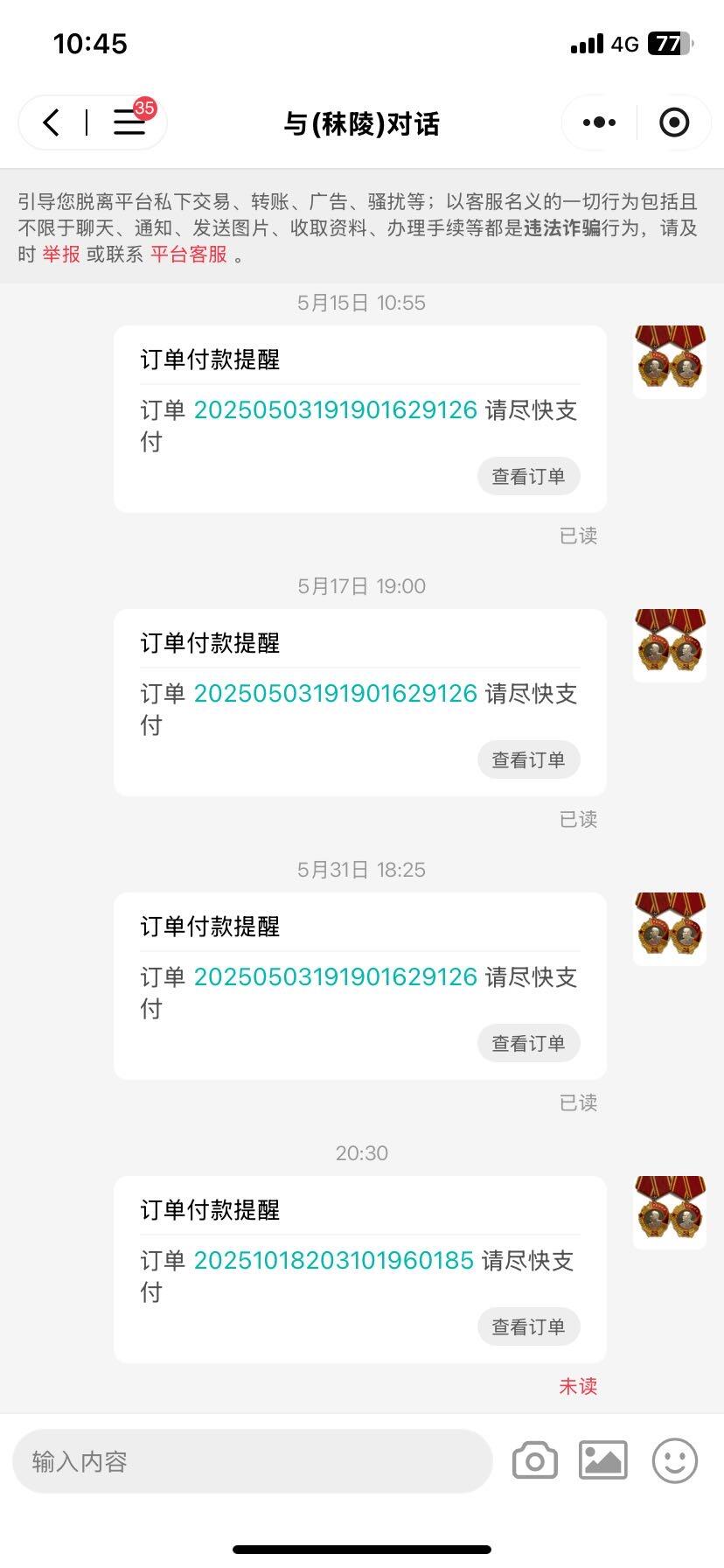Go back using the arrow icon
724x1568 pixels.
pos(52,122)
